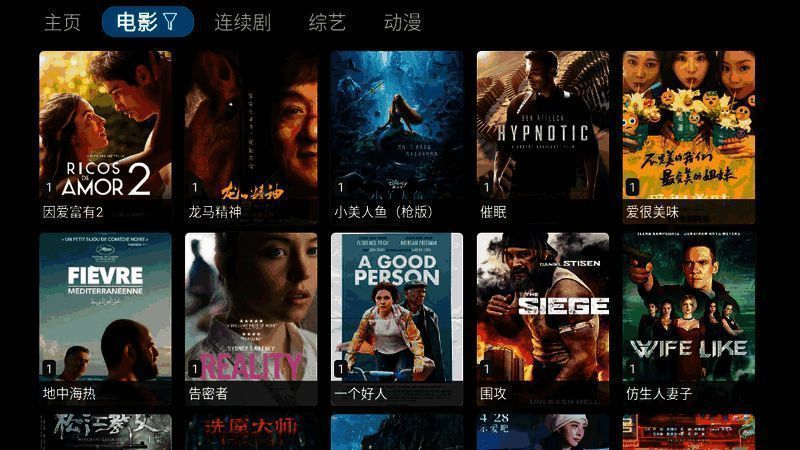
Task: Select 小美人鱼（枪版）movie card
Action: pyautogui.click(x=397, y=136)
